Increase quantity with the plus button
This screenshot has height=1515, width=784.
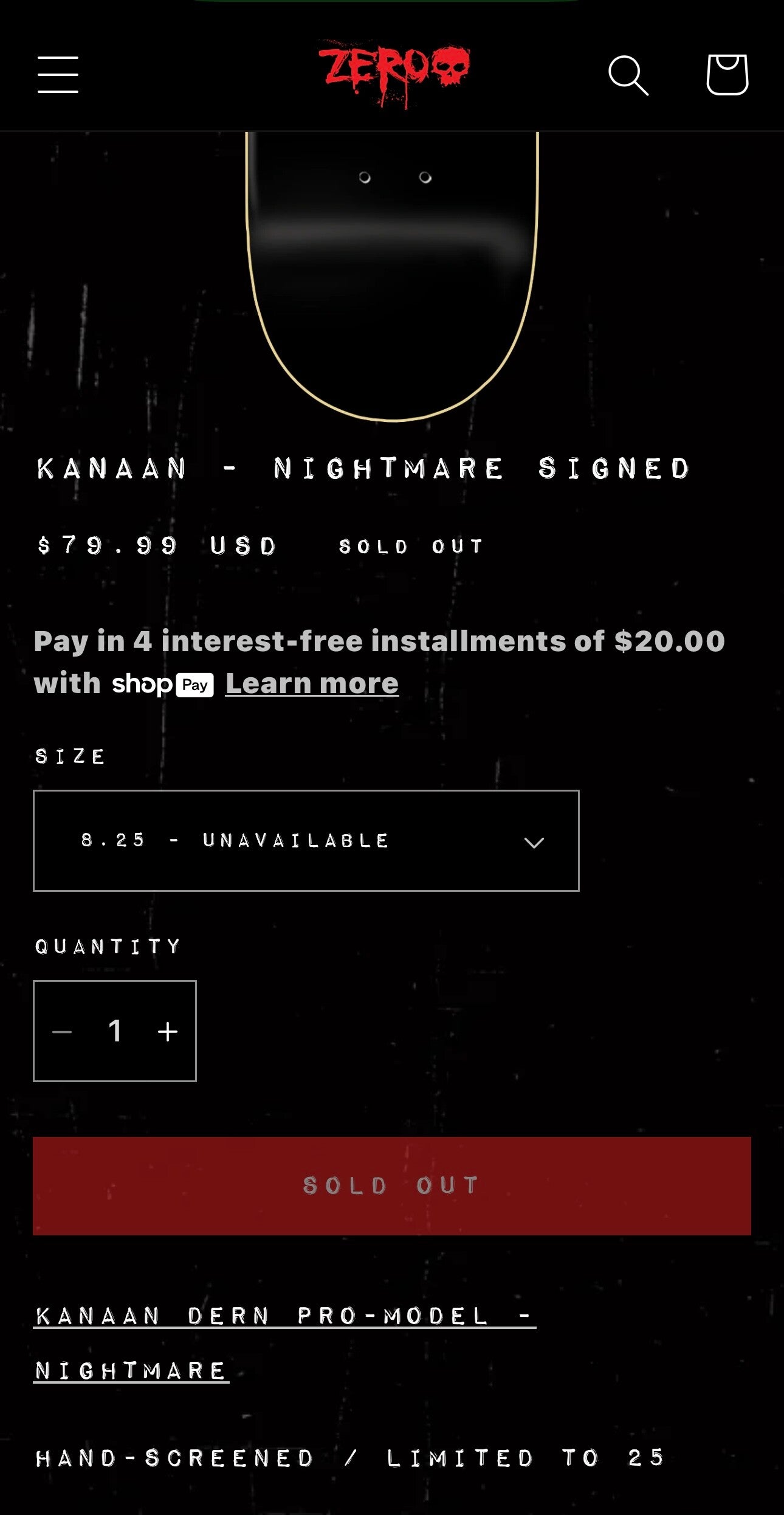click(x=168, y=1031)
